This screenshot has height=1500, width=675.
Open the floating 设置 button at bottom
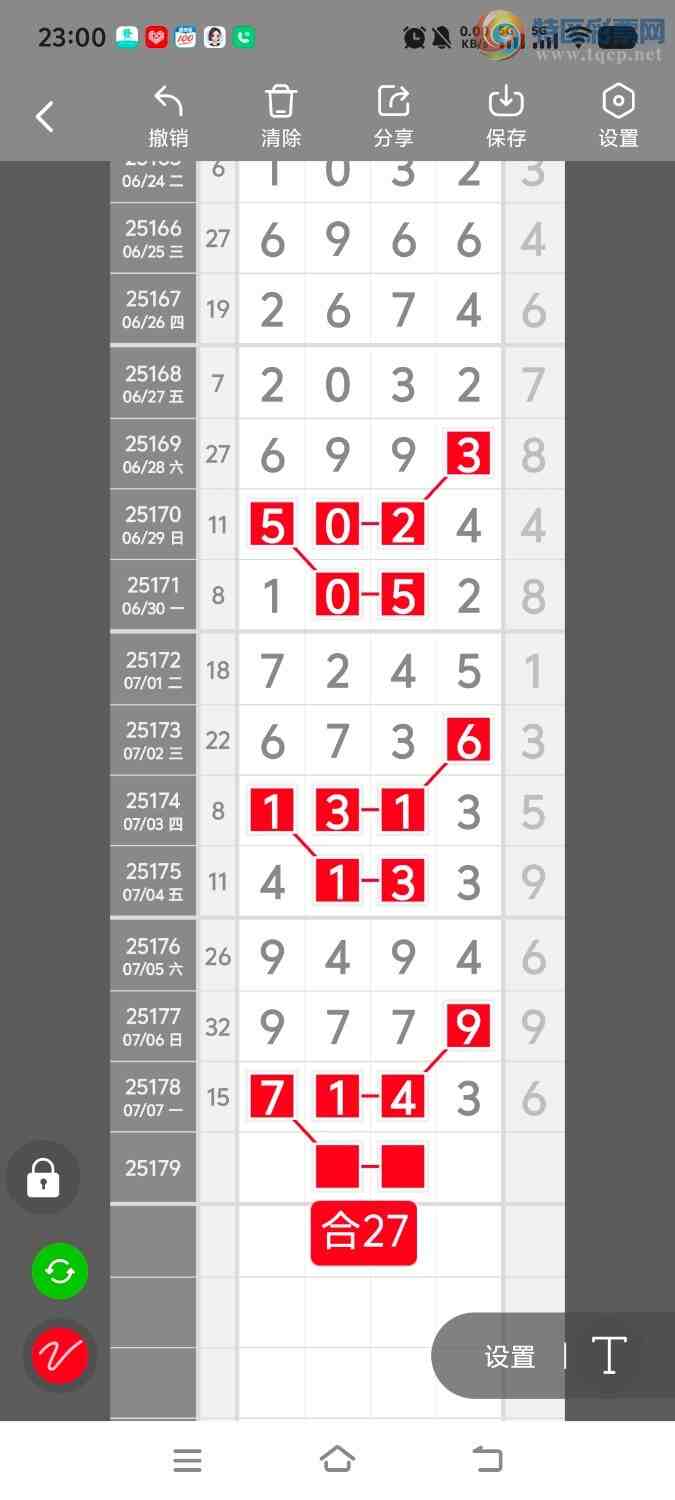(x=510, y=1357)
